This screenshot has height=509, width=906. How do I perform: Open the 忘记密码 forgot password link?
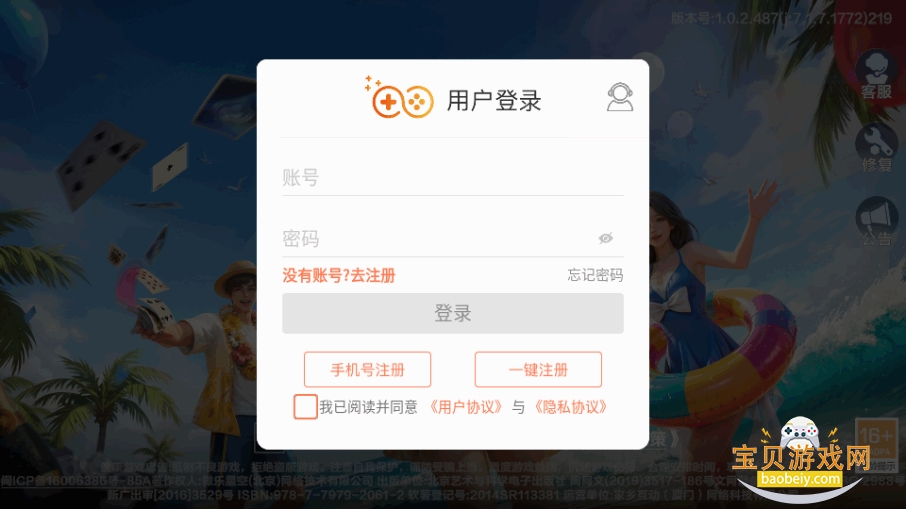595,275
